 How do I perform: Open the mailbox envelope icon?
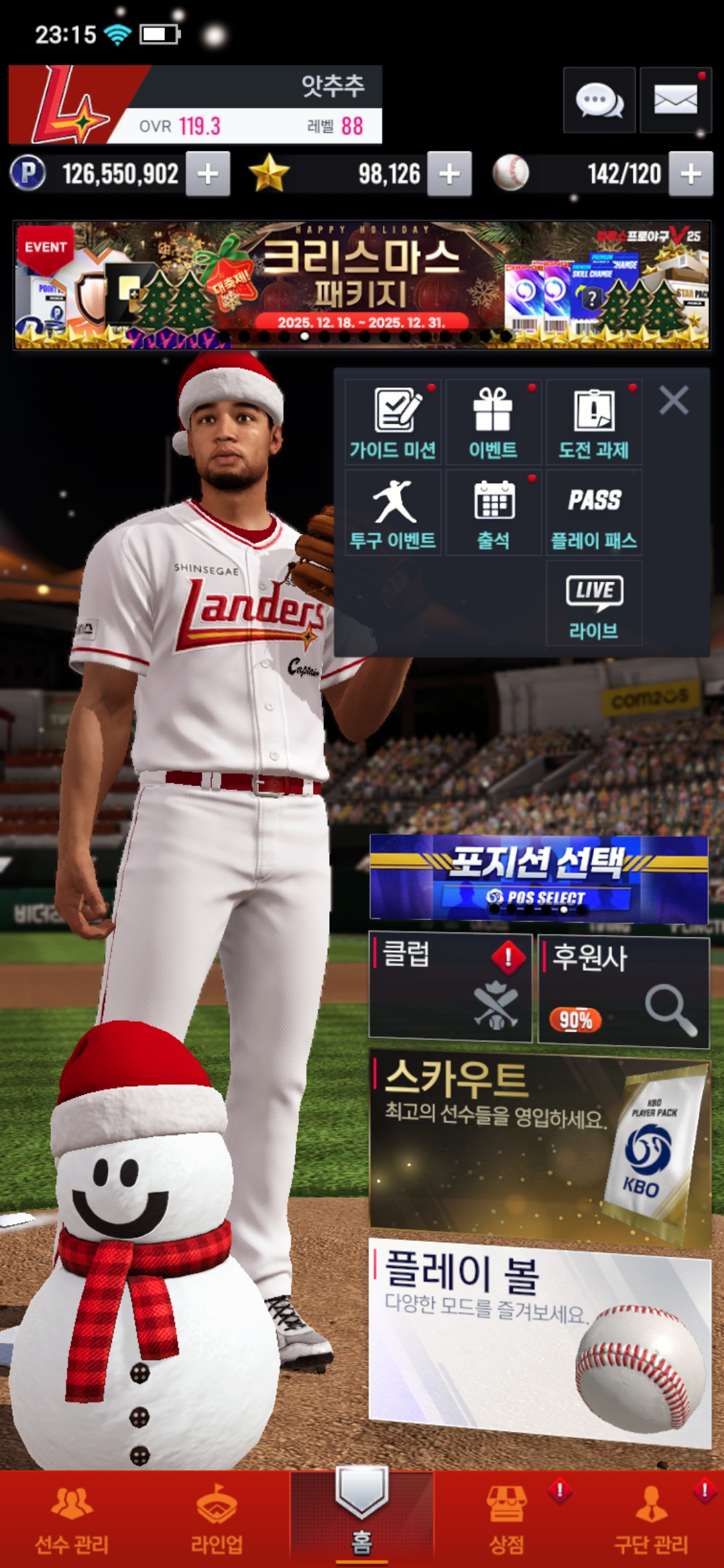pos(674,101)
